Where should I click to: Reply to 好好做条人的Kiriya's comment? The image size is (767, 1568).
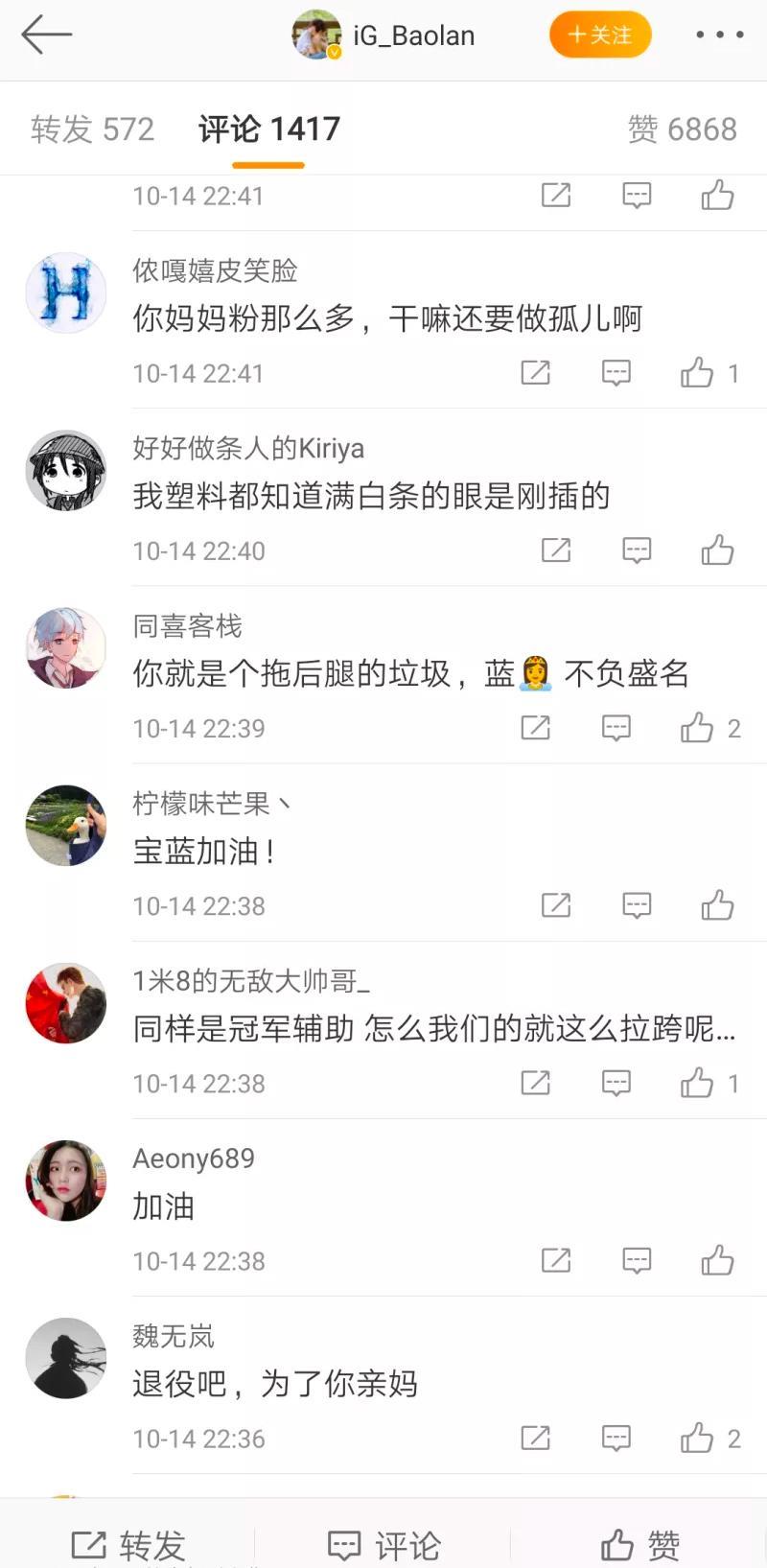637,550
